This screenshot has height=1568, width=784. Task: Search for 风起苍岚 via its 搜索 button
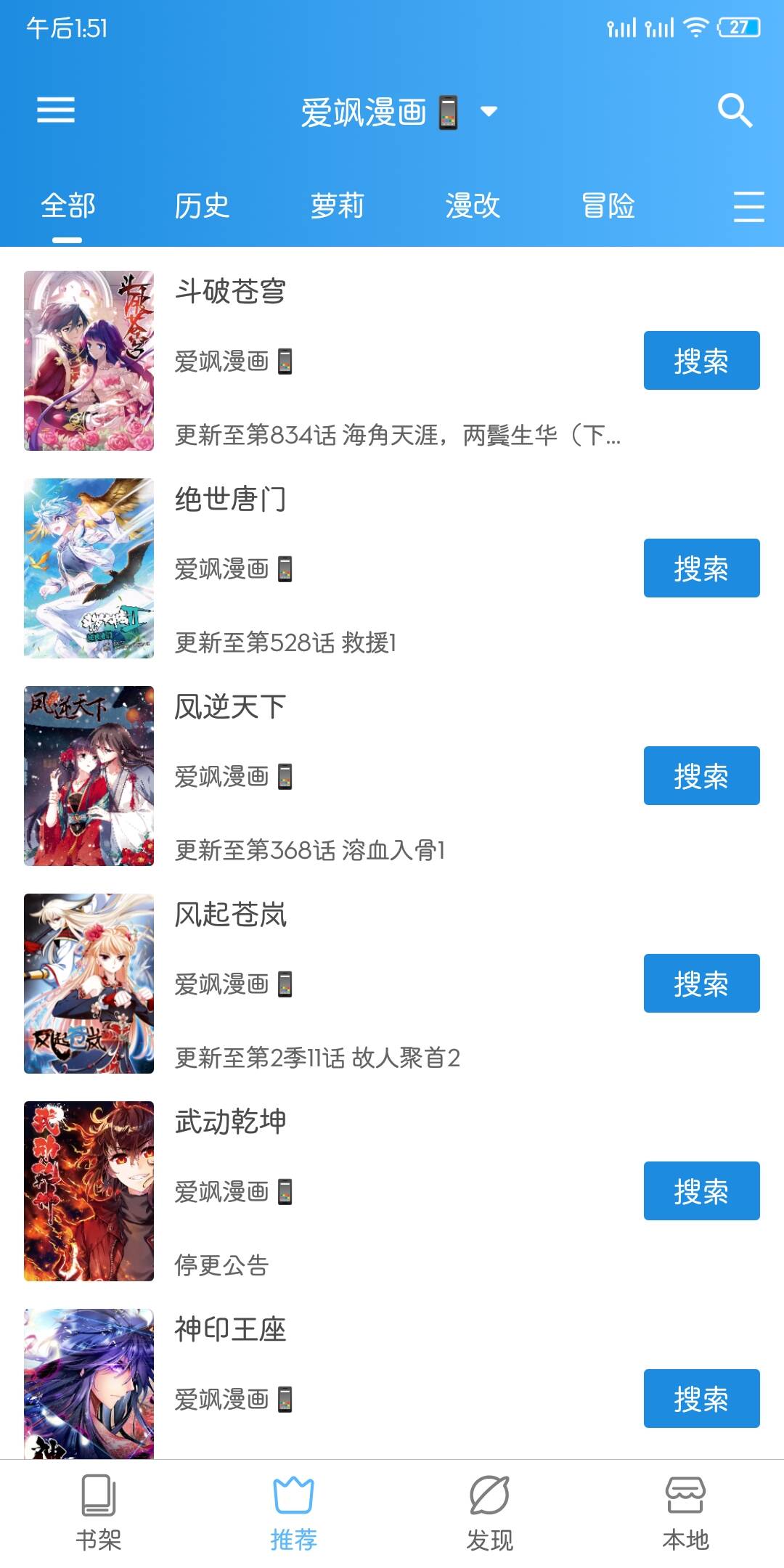[701, 984]
